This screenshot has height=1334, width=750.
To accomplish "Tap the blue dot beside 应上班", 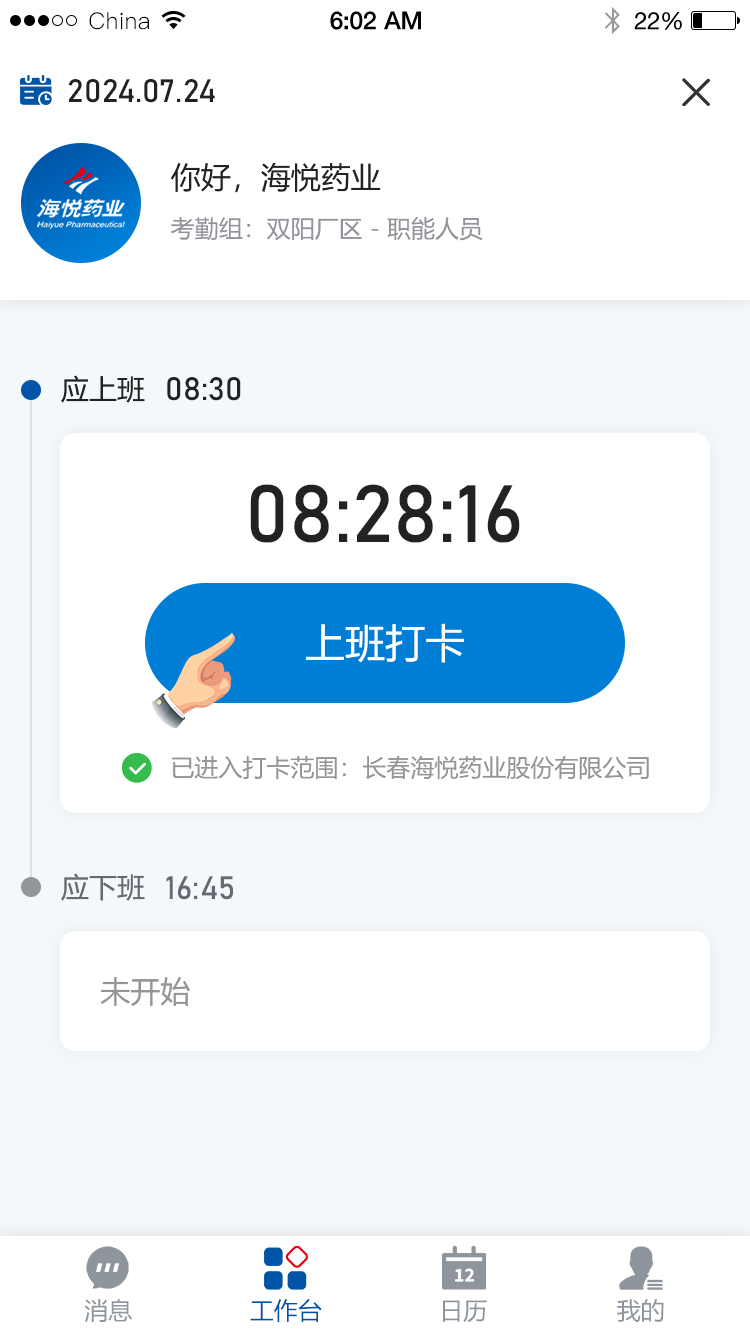I will click(x=30, y=389).
